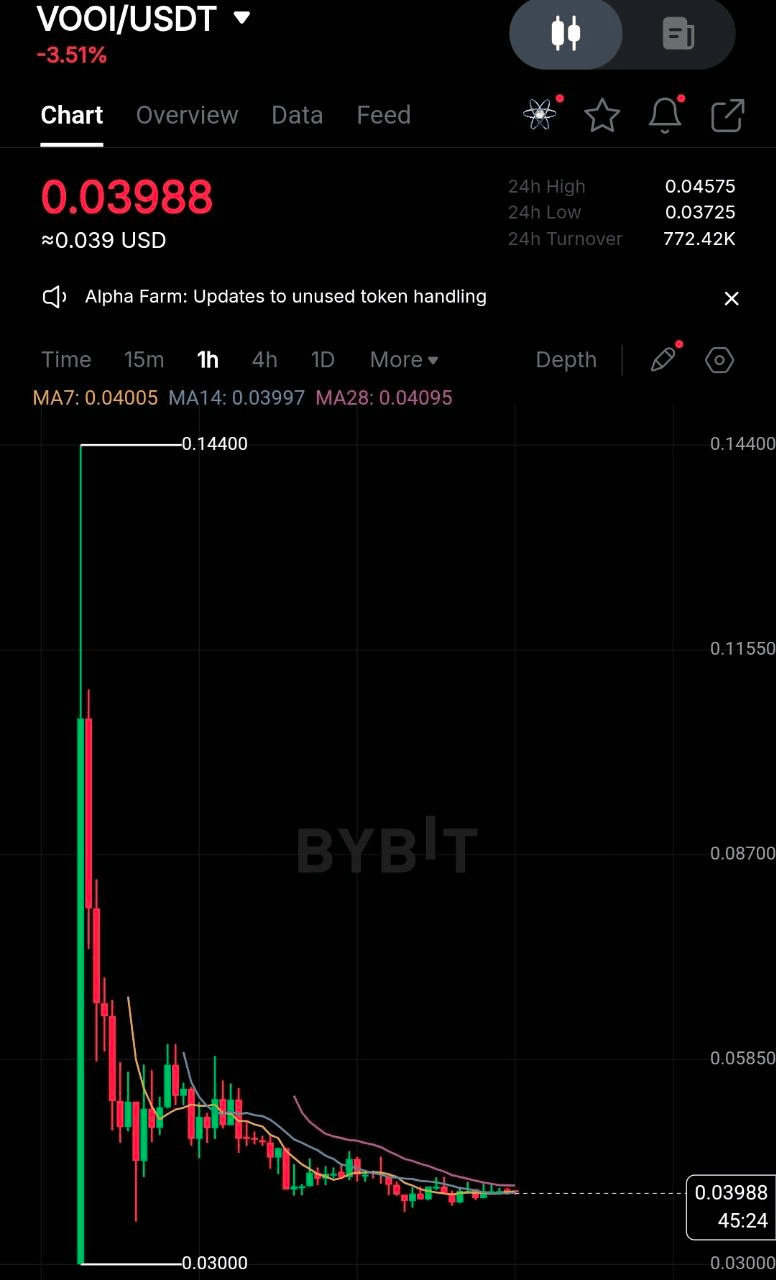Show the Depth chart
Image resolution: width=776 pixels, height=1280 pixels.
566,360
